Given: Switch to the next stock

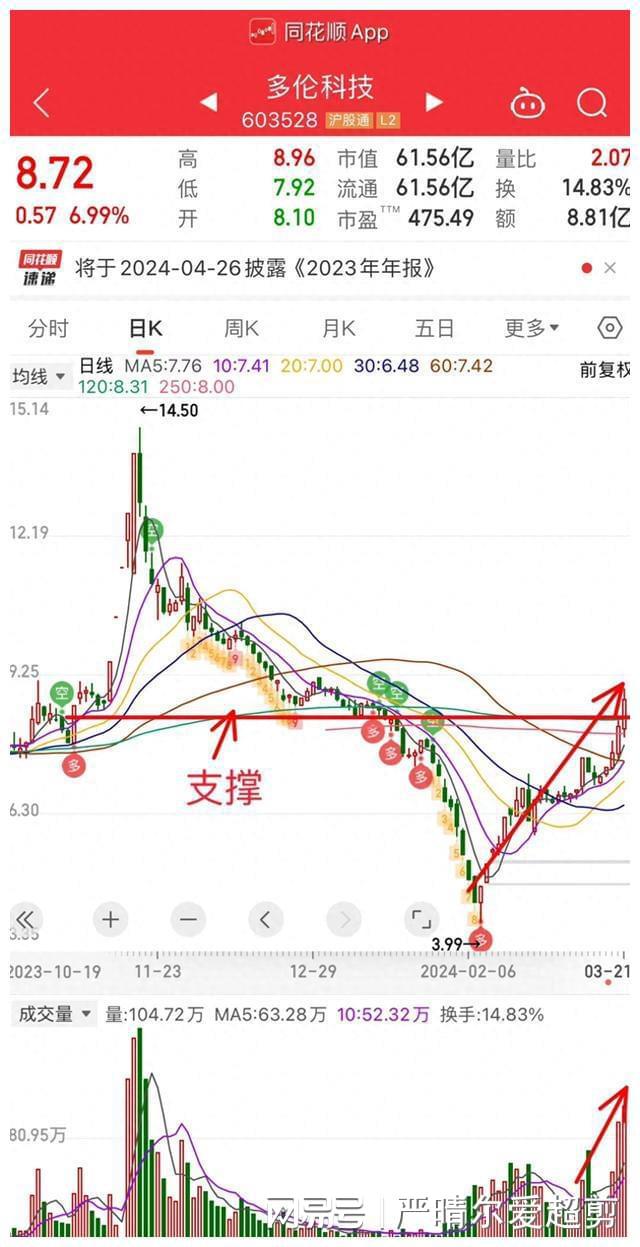Looking at the screenshot, I should point(434,102).
